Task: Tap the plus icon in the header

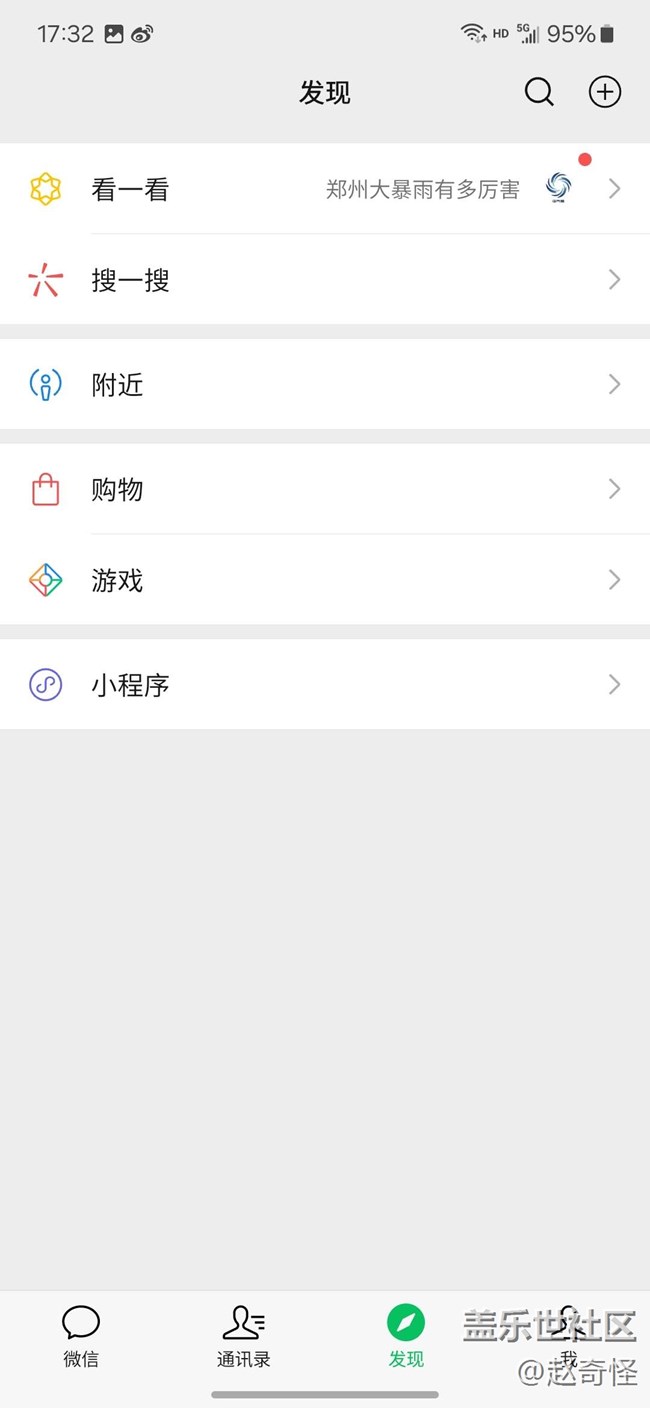Action: pyautogui.click(x=604, y=92)
